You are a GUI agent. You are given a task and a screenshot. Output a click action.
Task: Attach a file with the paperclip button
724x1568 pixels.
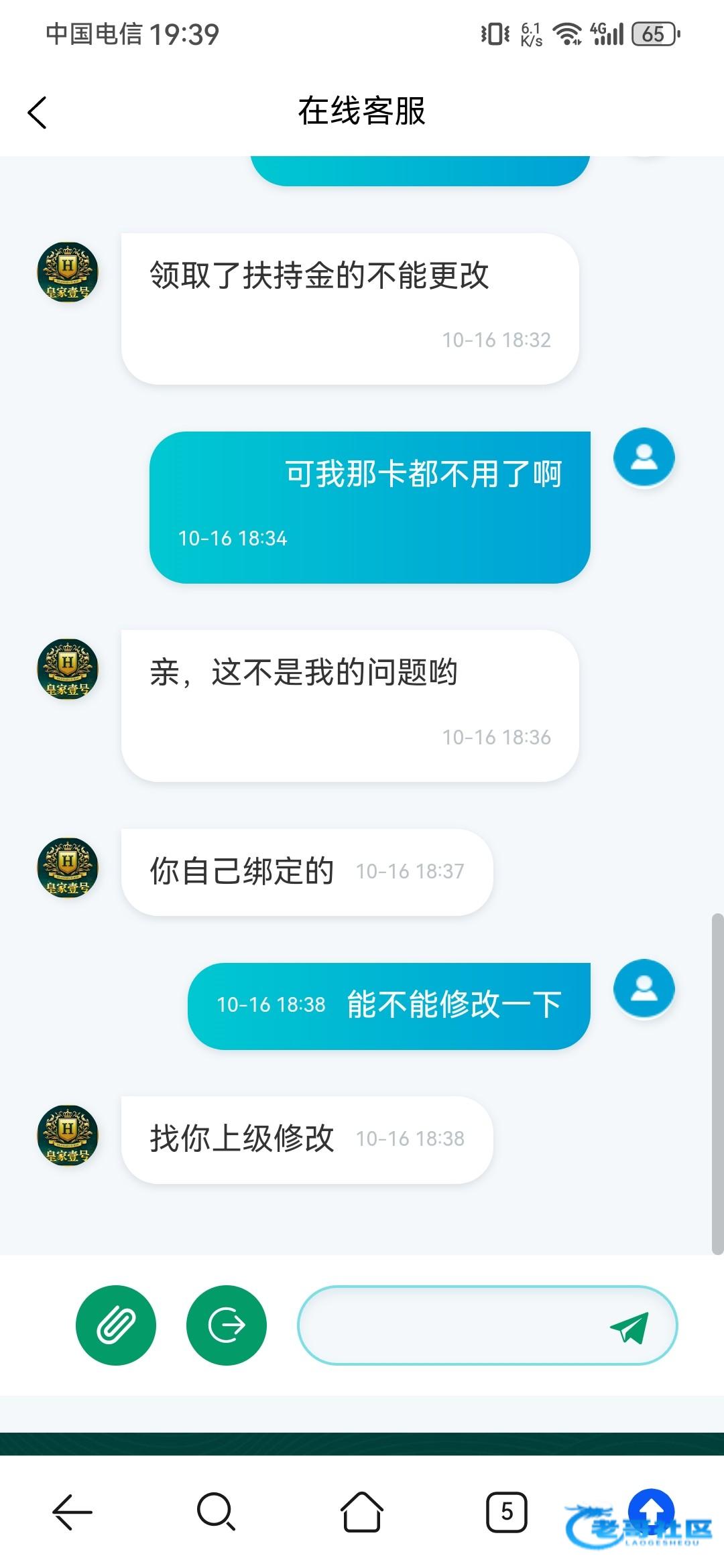pos(116,1325)
